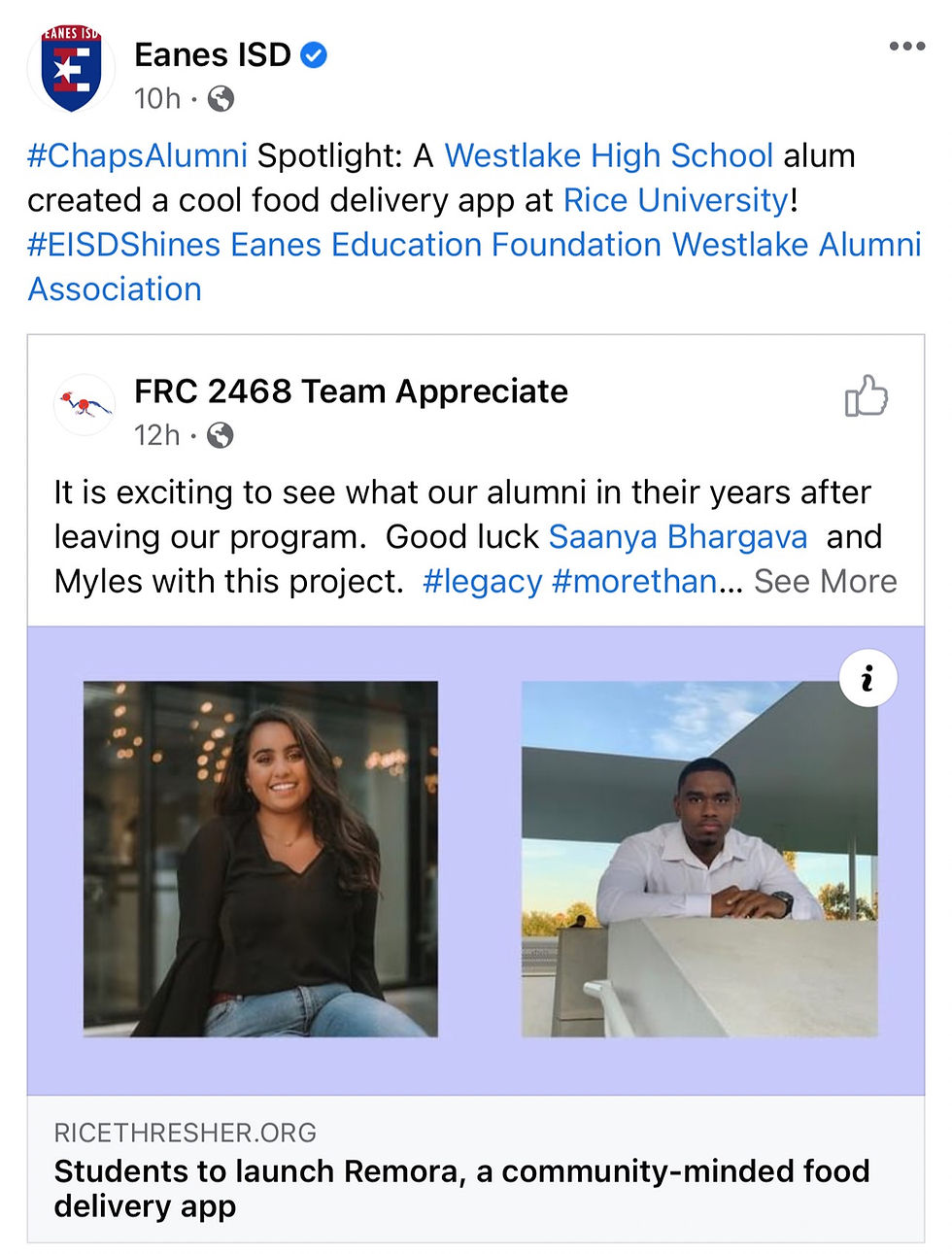Viewport: 952px width, 1254px height.
Task: Open the Eanes ISD page name
Action: tap(212, 55)
